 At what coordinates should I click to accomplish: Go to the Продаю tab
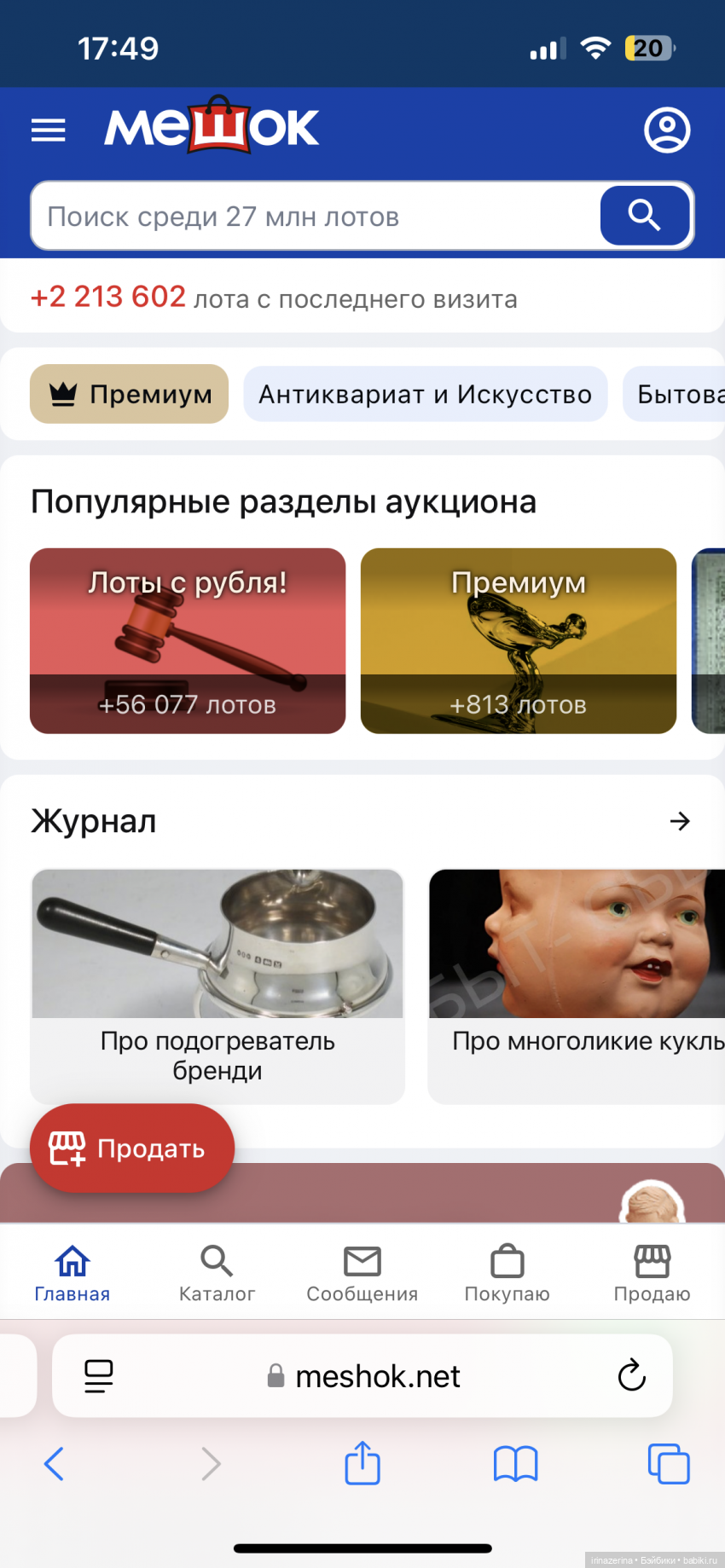pos(652,1273)
